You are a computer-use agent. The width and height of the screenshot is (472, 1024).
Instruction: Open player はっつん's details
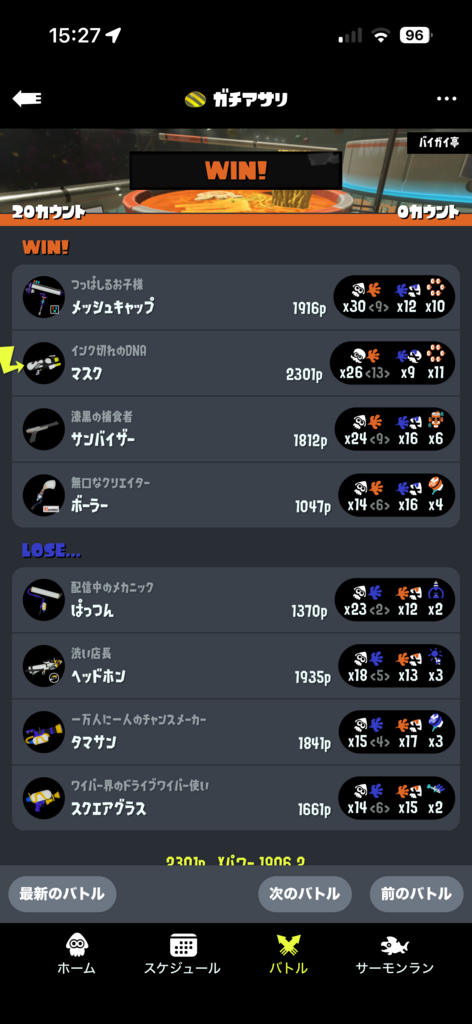(x=236, y=600)
